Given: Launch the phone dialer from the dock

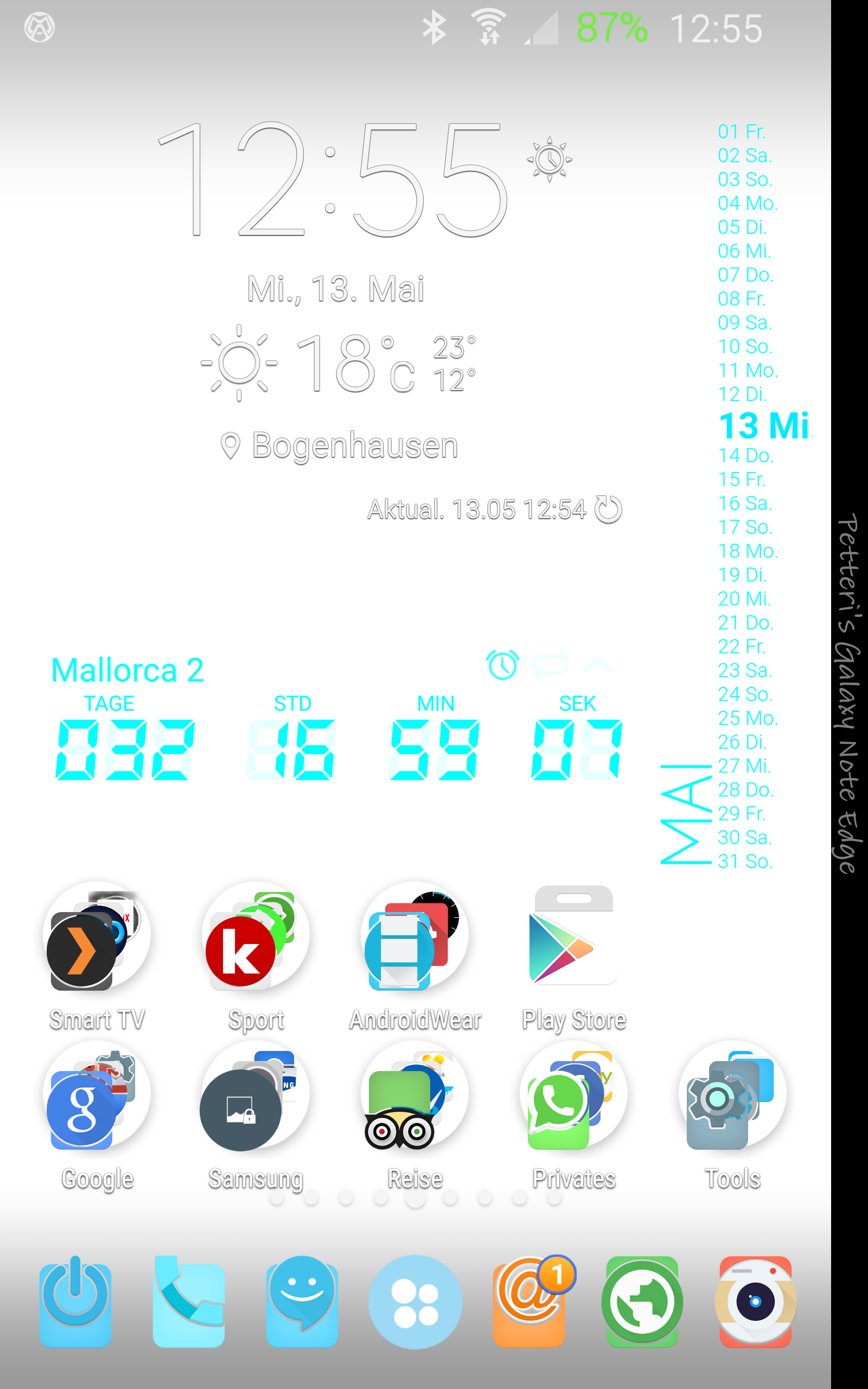Looking at the screenshot, I should pos(188,1302).
